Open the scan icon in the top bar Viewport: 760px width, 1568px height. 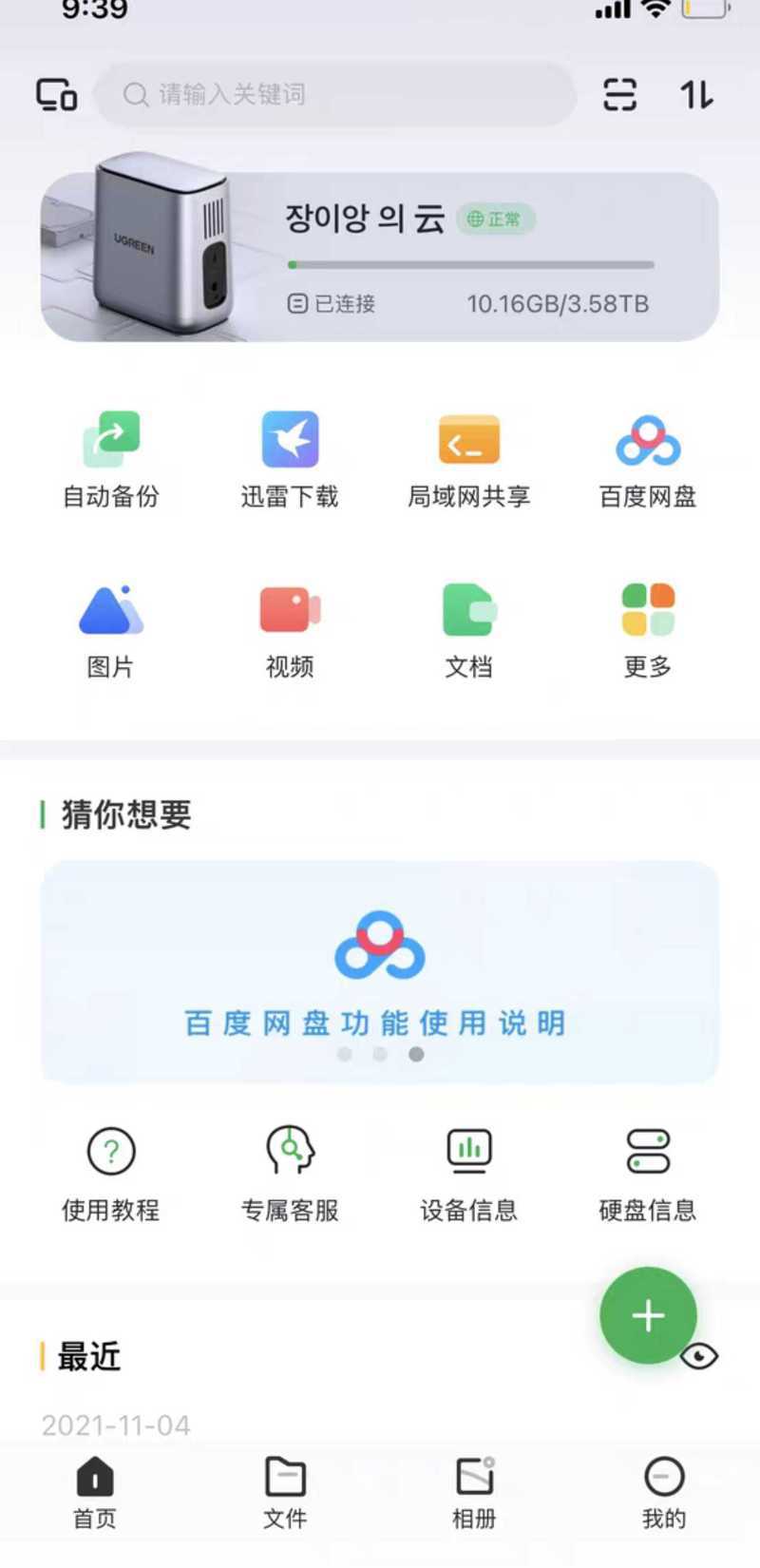(619, 95)
